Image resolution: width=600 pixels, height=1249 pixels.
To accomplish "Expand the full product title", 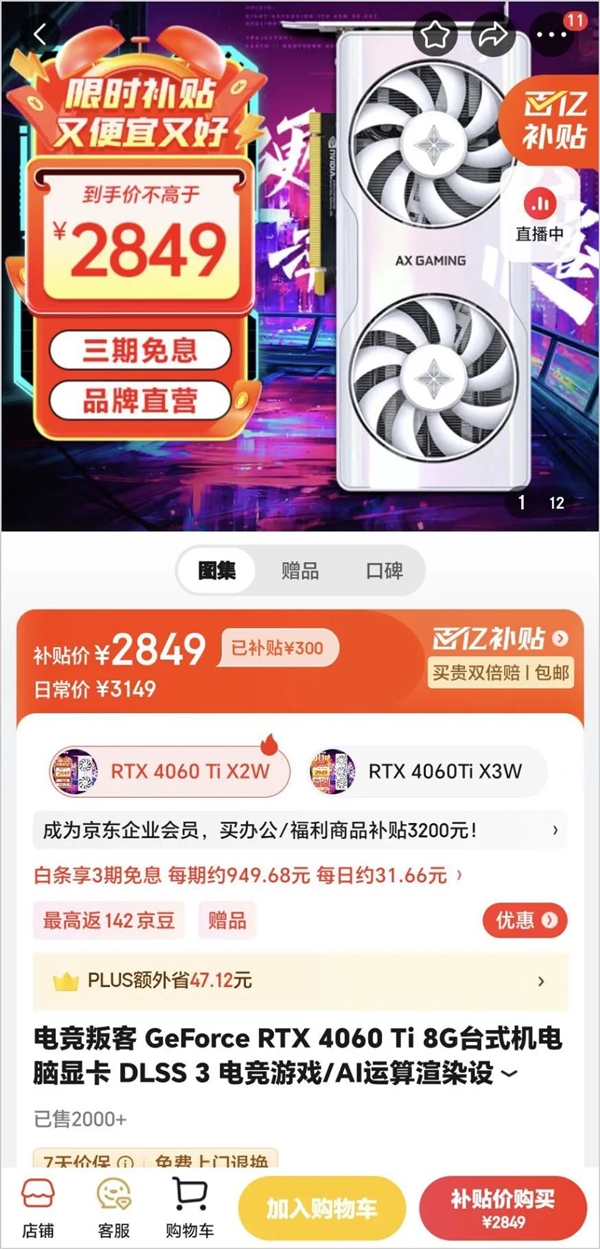I will click(x=509, y=1075).
